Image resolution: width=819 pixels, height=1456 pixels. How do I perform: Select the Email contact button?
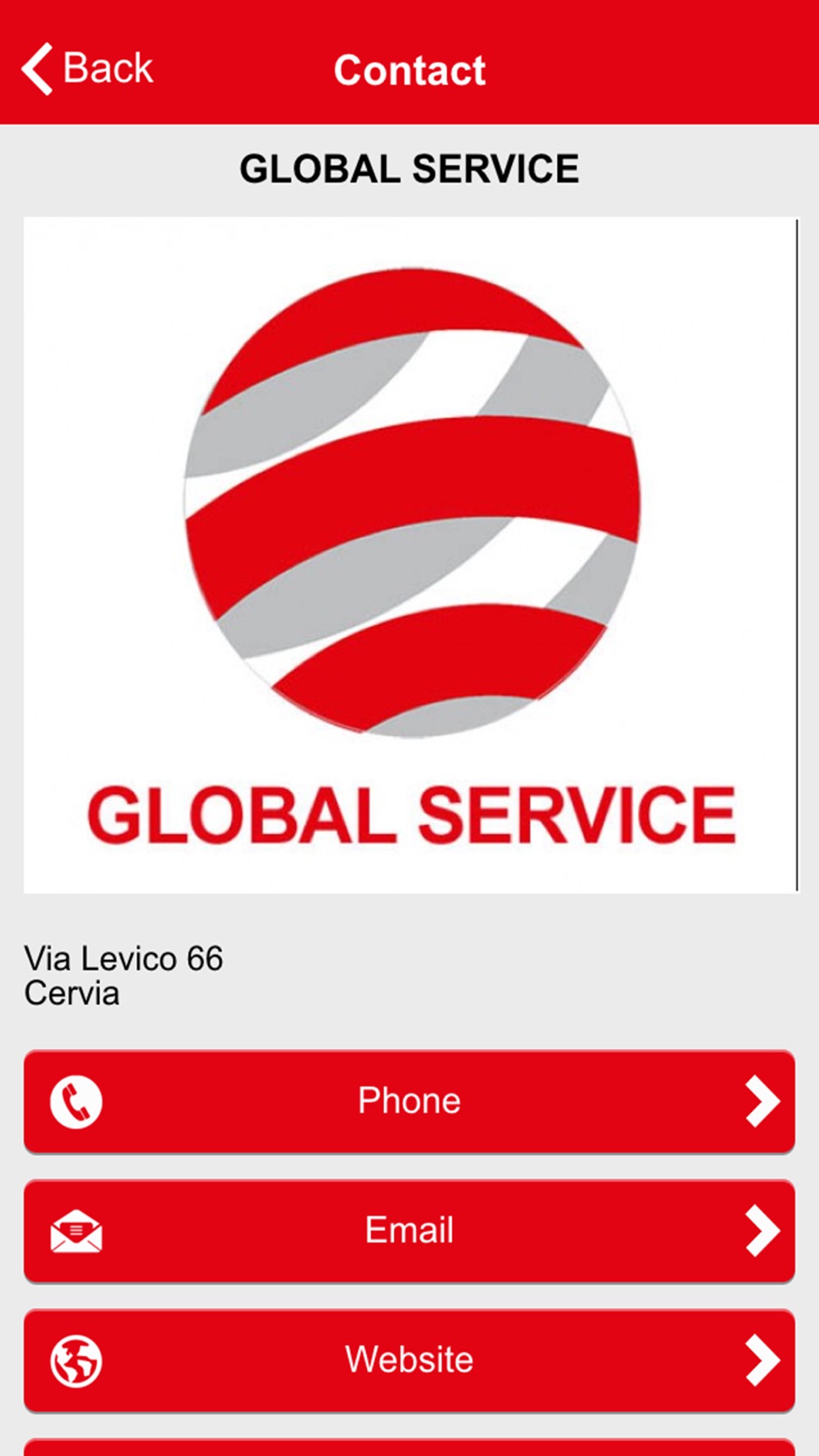tap(409, 1231)
